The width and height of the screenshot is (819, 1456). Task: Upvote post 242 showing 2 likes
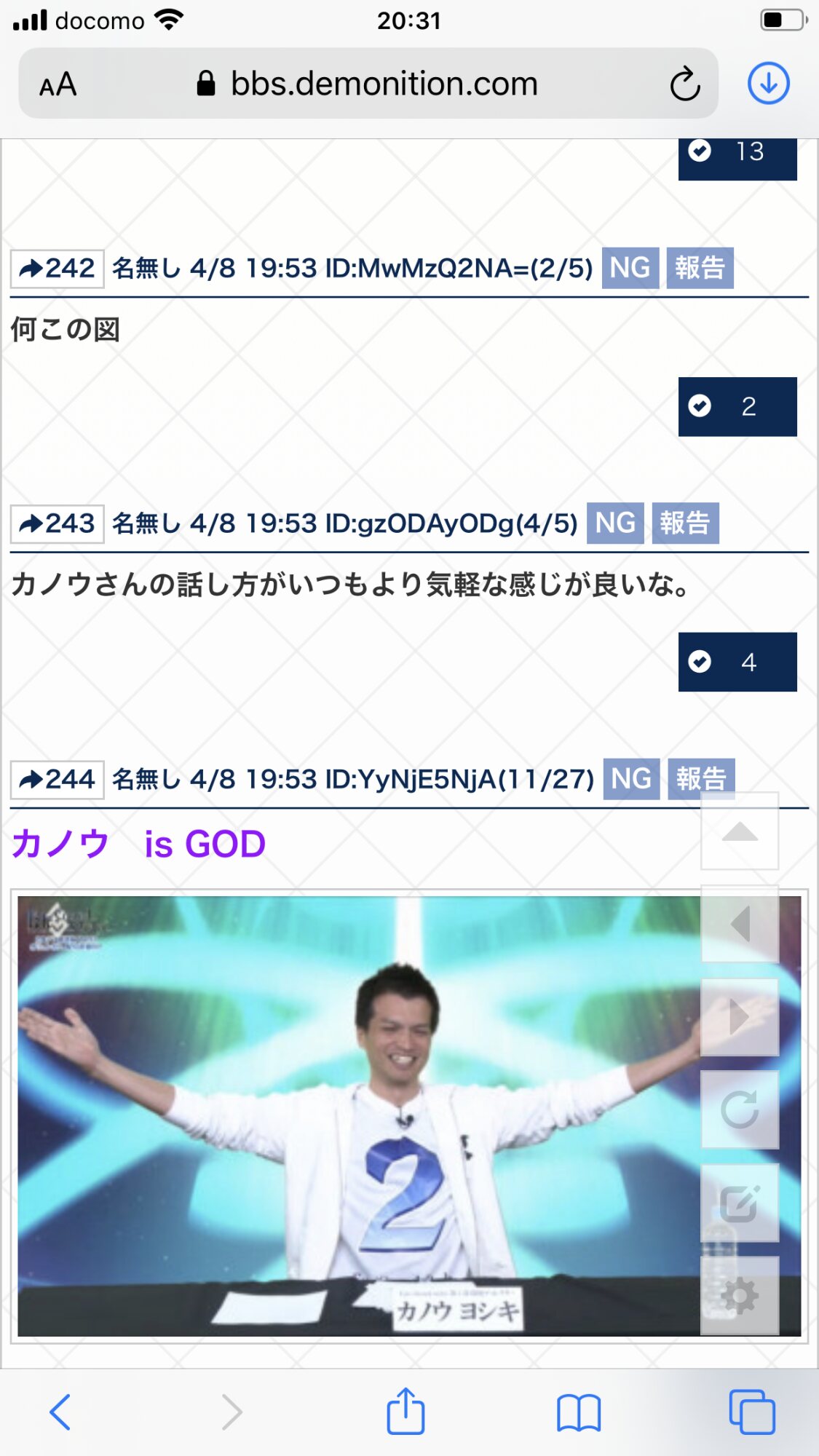[x=737, y=406]
